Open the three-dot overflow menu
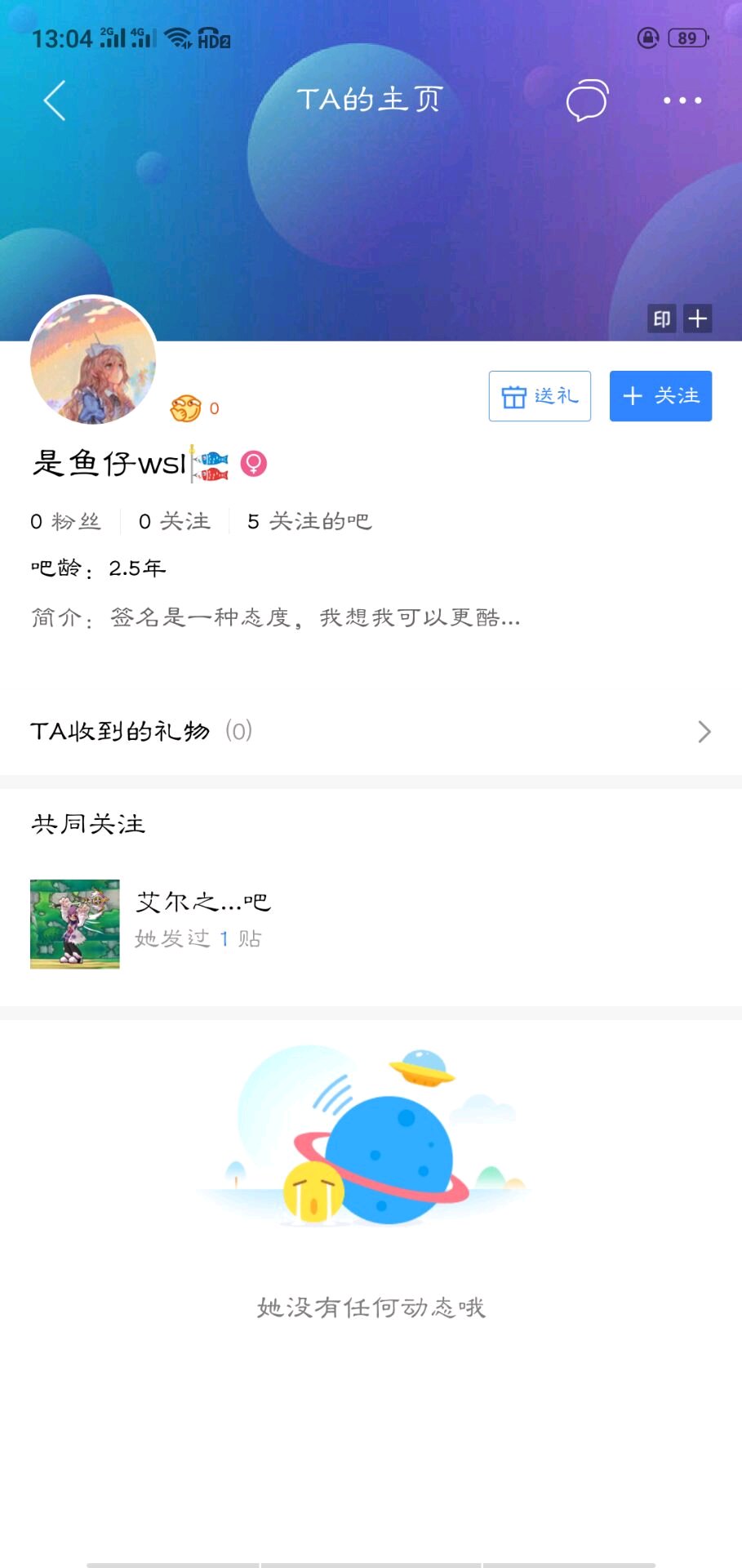 [682, 100]
